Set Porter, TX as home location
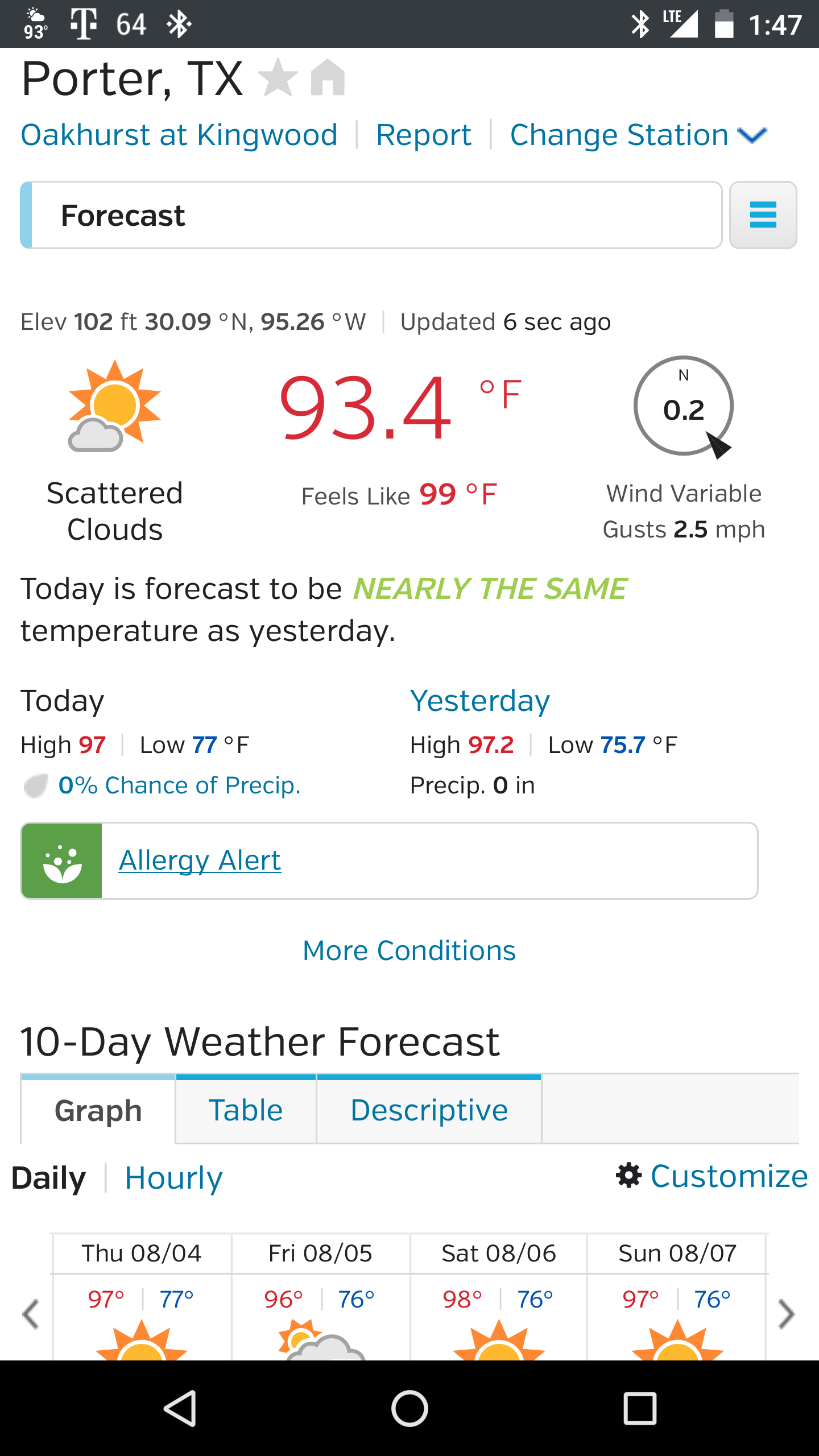The image size is (819, 1456). pos(328,77)
